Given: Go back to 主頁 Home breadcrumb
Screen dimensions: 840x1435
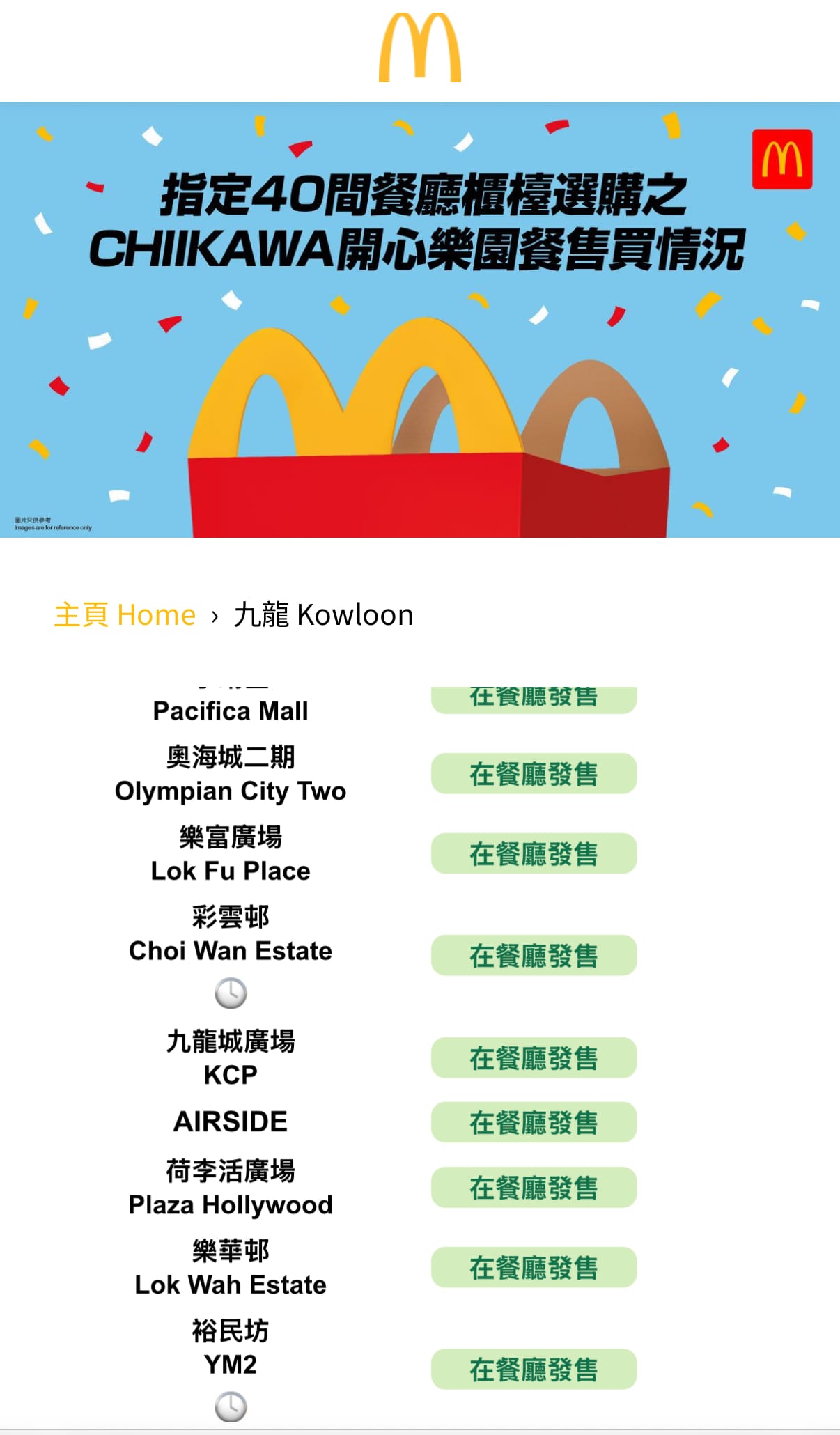Looking at the screenshot, I should coord(125,615).
